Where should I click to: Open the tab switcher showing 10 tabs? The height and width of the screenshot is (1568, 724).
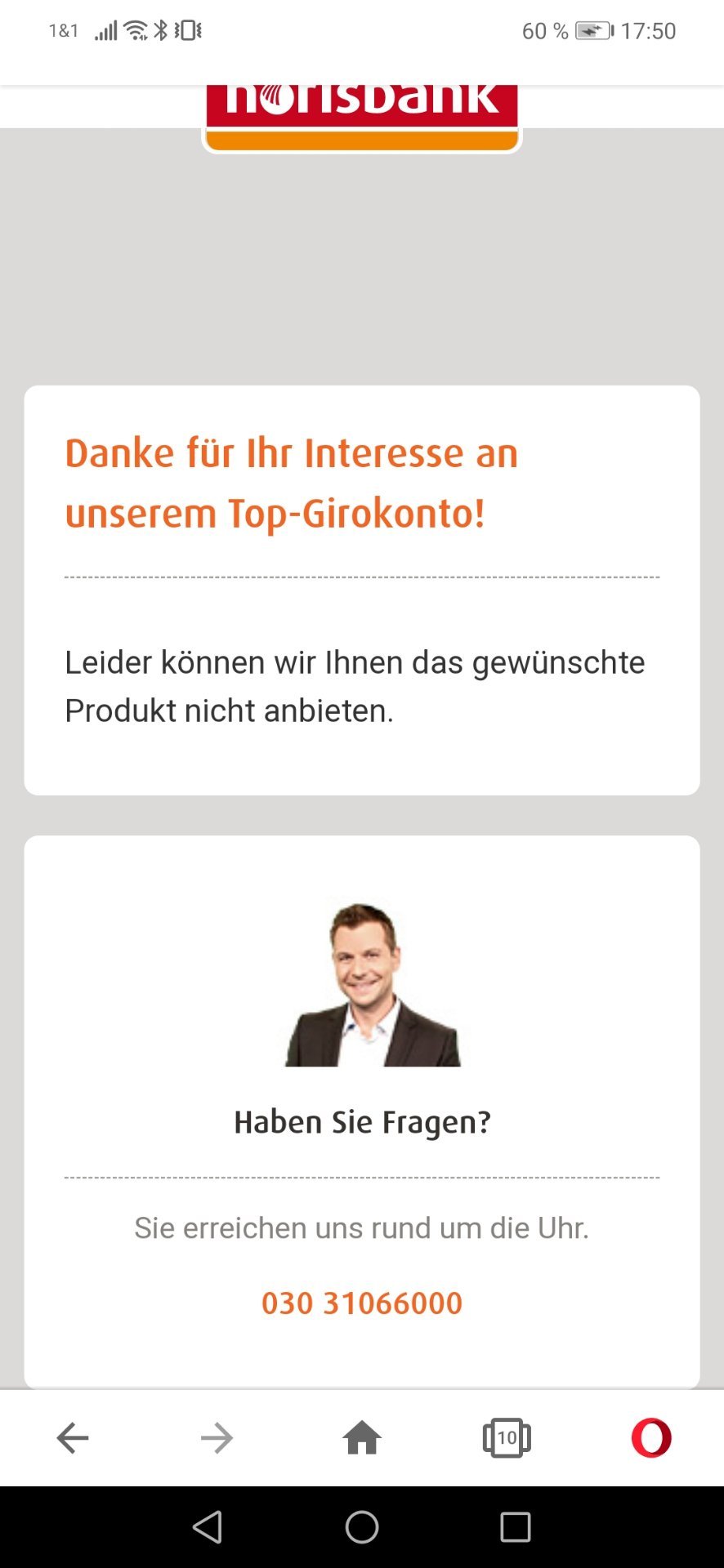tap(507, 1438)
